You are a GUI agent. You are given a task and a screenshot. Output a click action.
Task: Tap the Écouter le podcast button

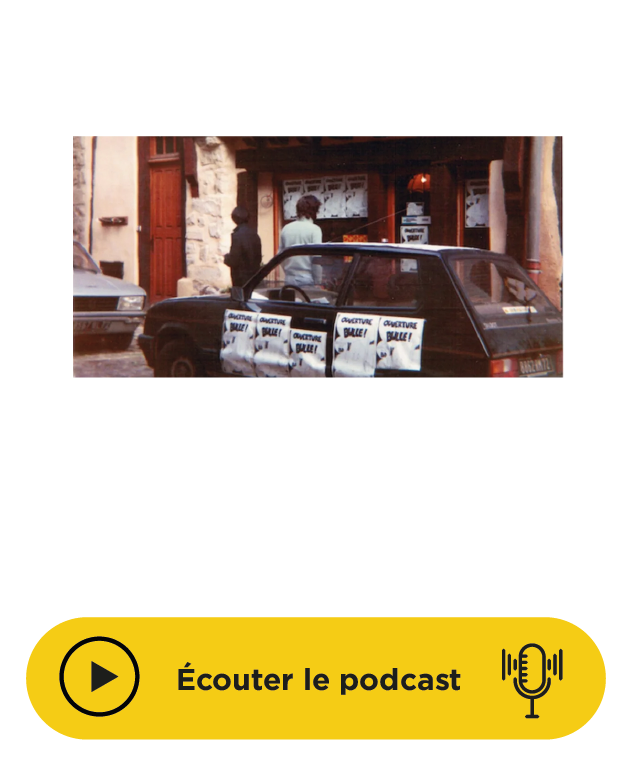[316, 679]
